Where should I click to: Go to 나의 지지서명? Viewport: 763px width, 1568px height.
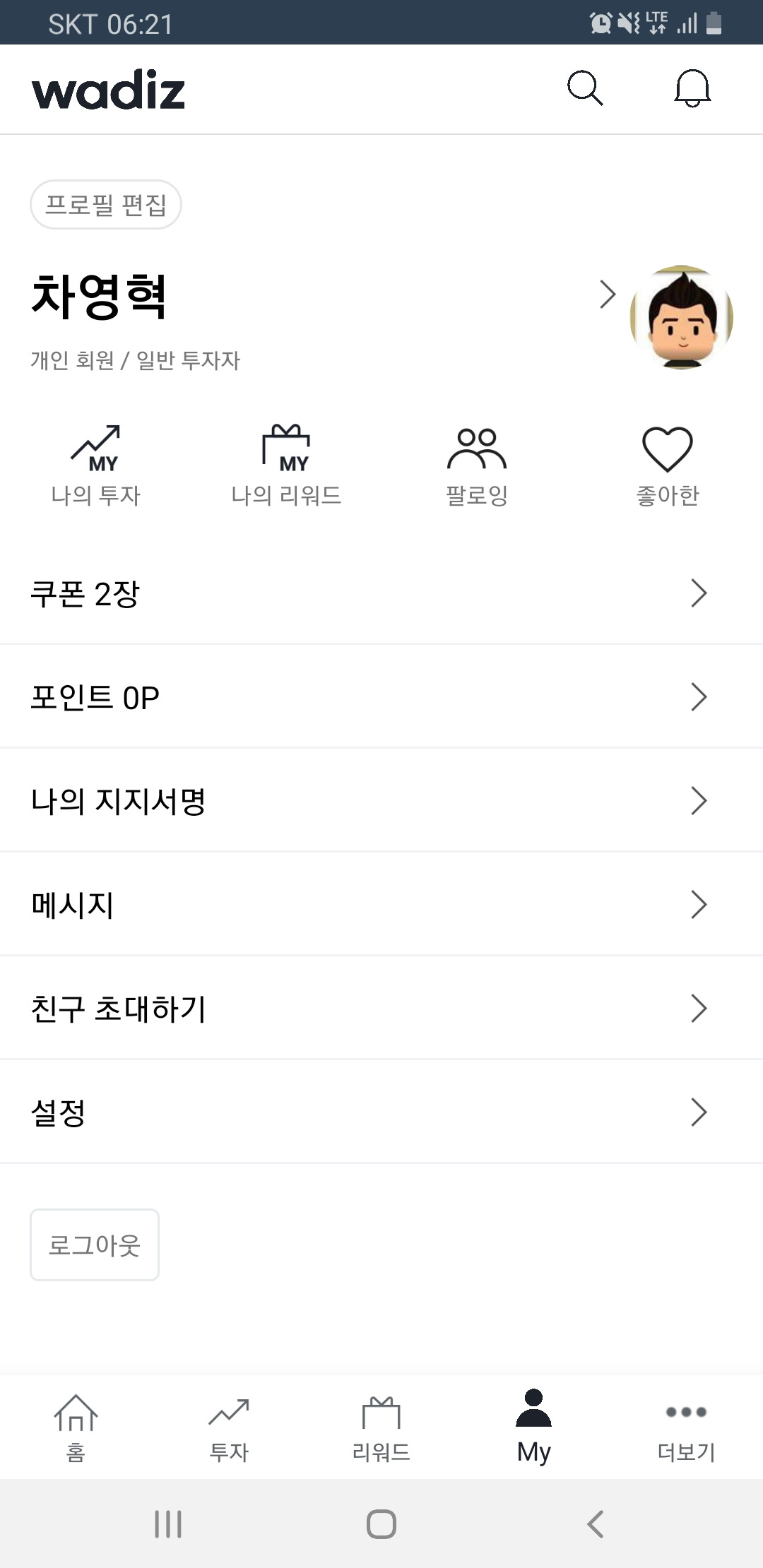point(381,801)
